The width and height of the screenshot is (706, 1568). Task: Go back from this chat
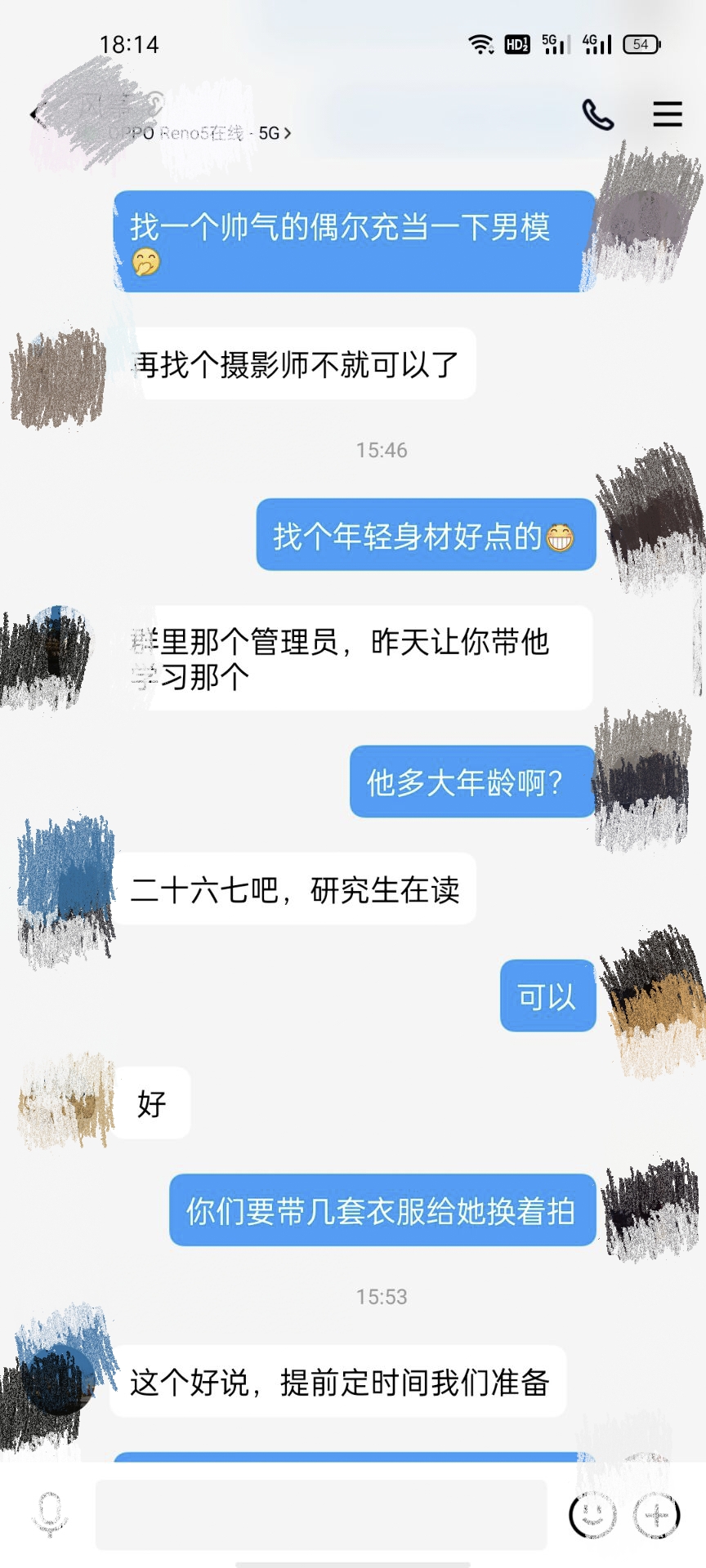[34, 115]
